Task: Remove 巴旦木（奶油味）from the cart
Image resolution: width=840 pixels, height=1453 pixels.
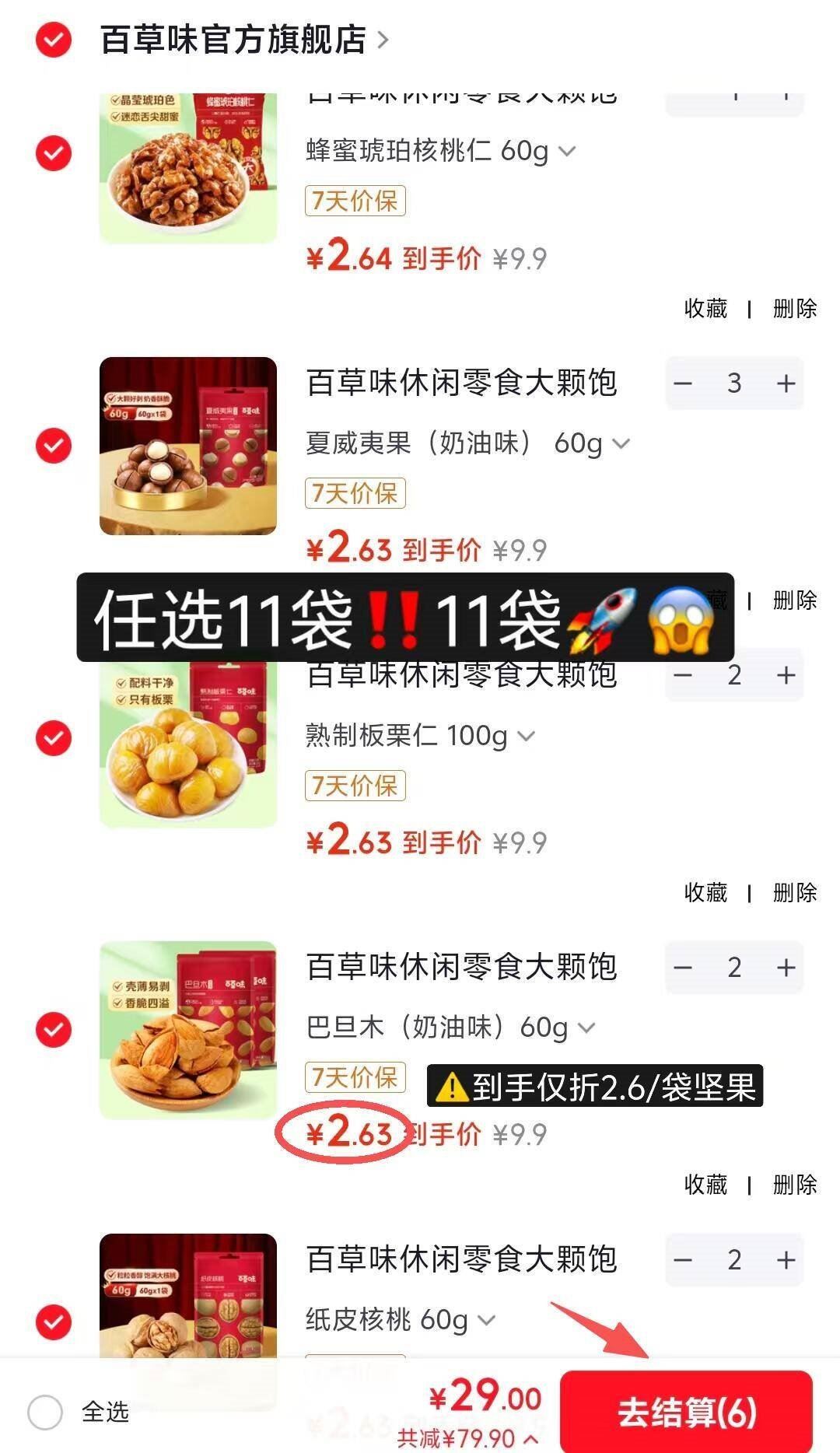Action: click(x=794, y=1185)
